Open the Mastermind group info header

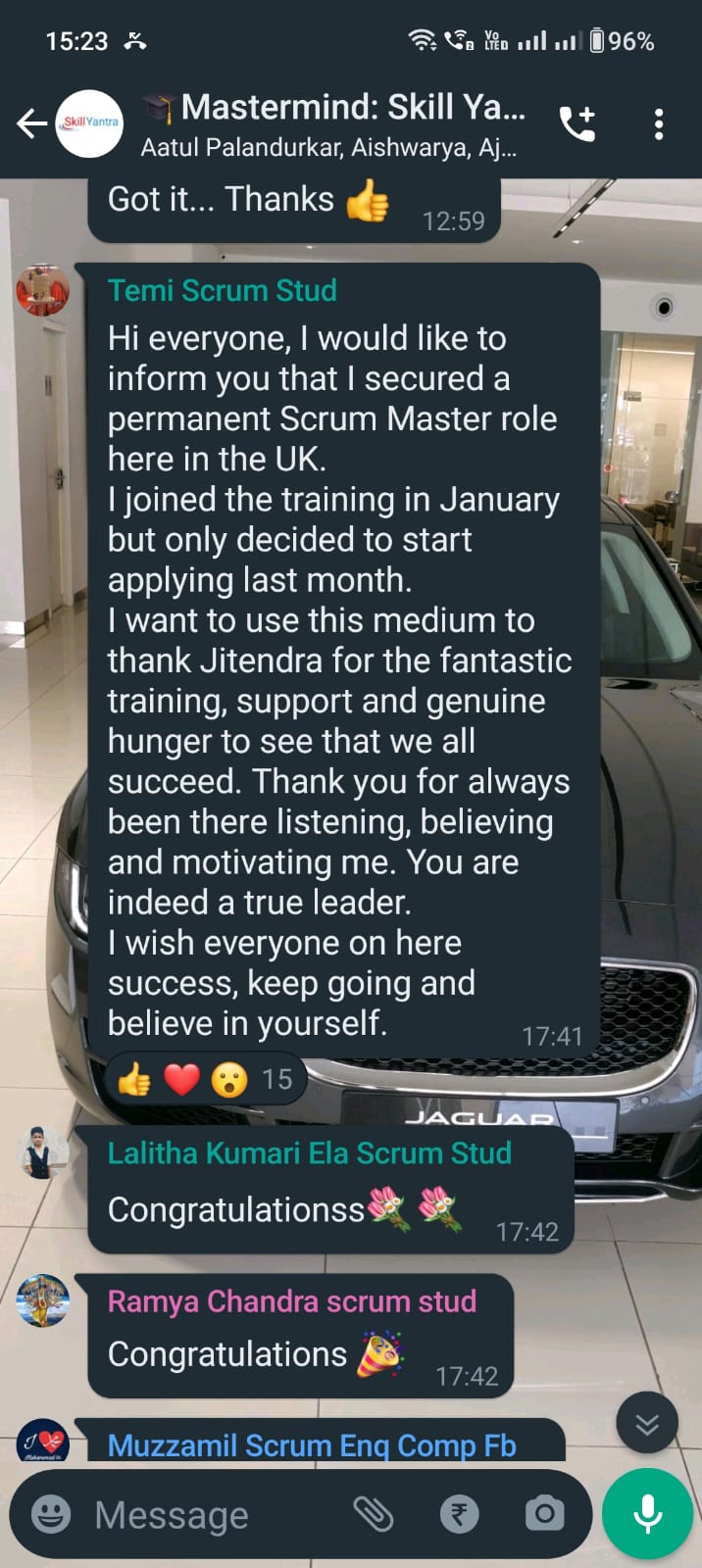click(x=333, y=123)
